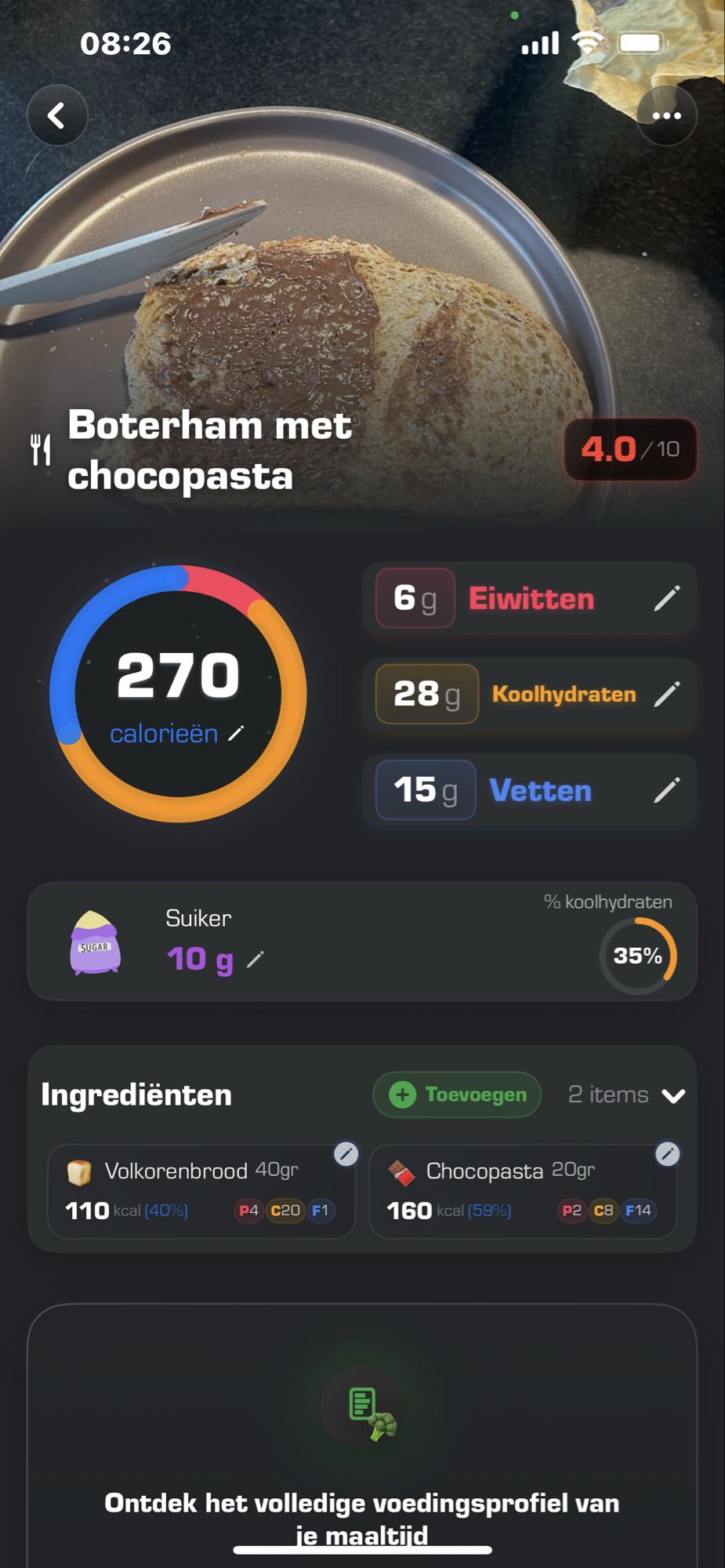Tap the fork and knife meal icon
This screenshot has width=725, height=1568.
[x=41, y=448]
